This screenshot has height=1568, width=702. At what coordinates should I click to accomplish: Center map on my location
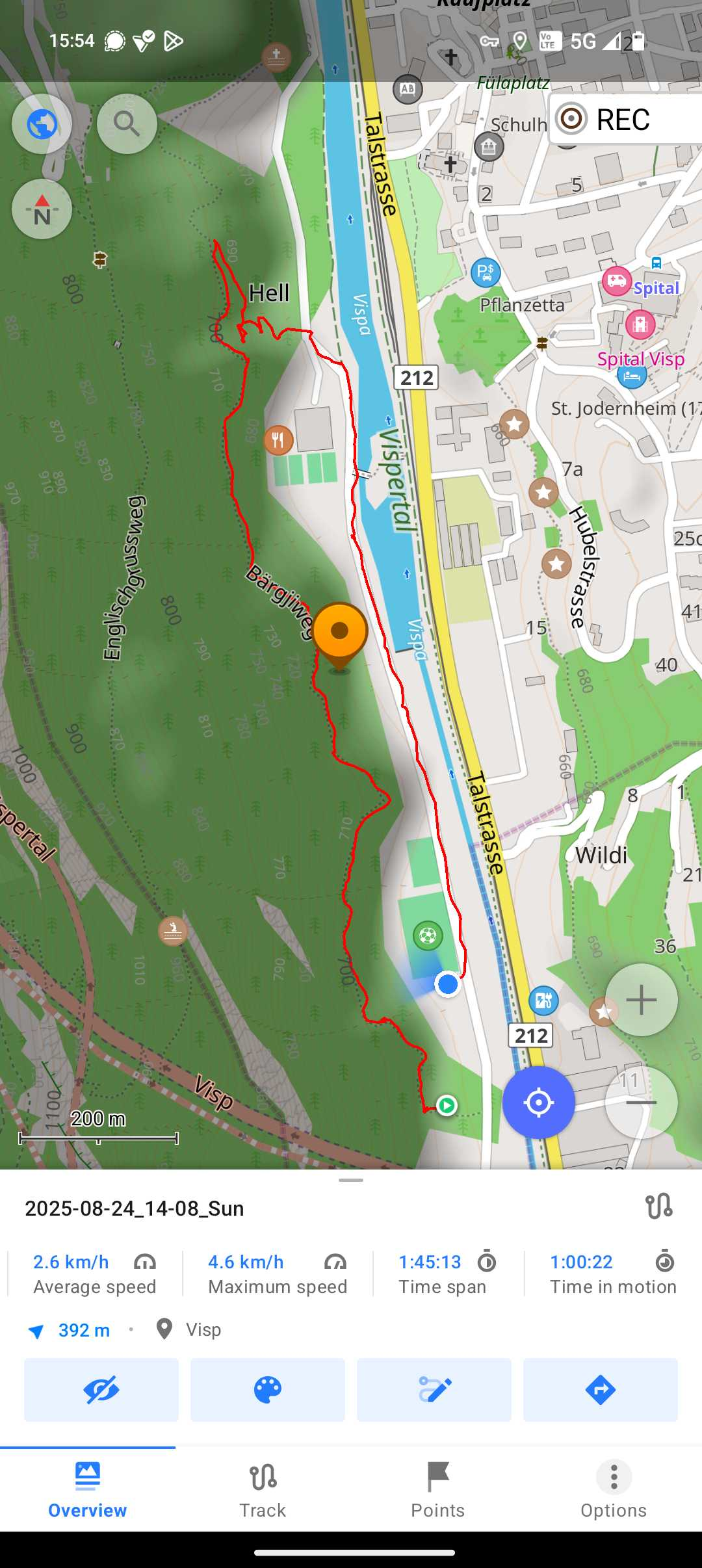[x=538, y=1103]
